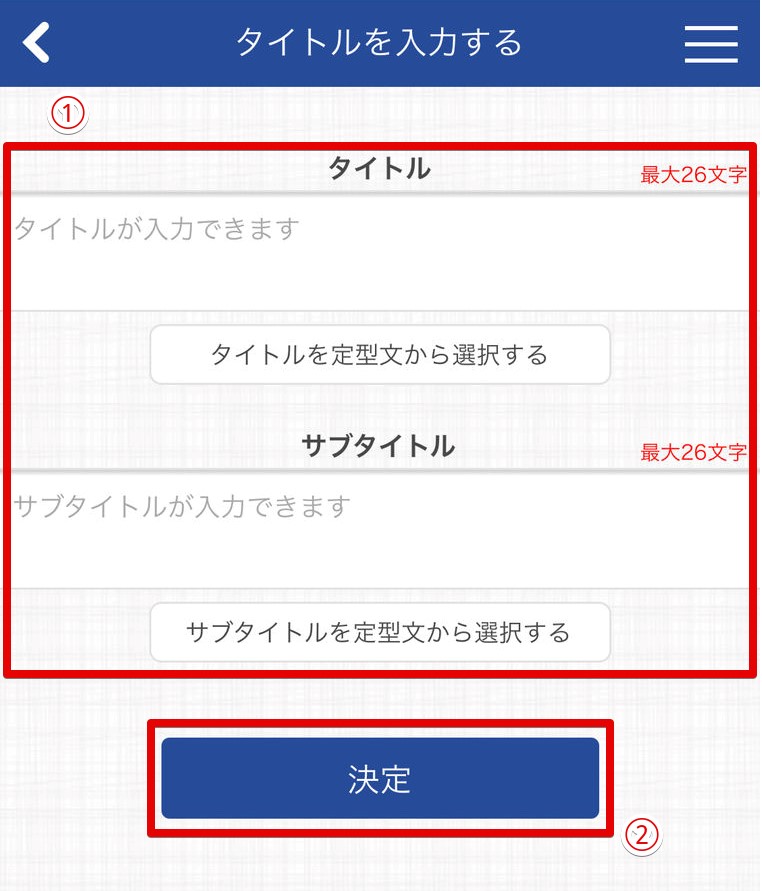The width and height of the screenshot is (762, 891).
Task: Tap the タイトル text input field
Action: coord(380,252)
